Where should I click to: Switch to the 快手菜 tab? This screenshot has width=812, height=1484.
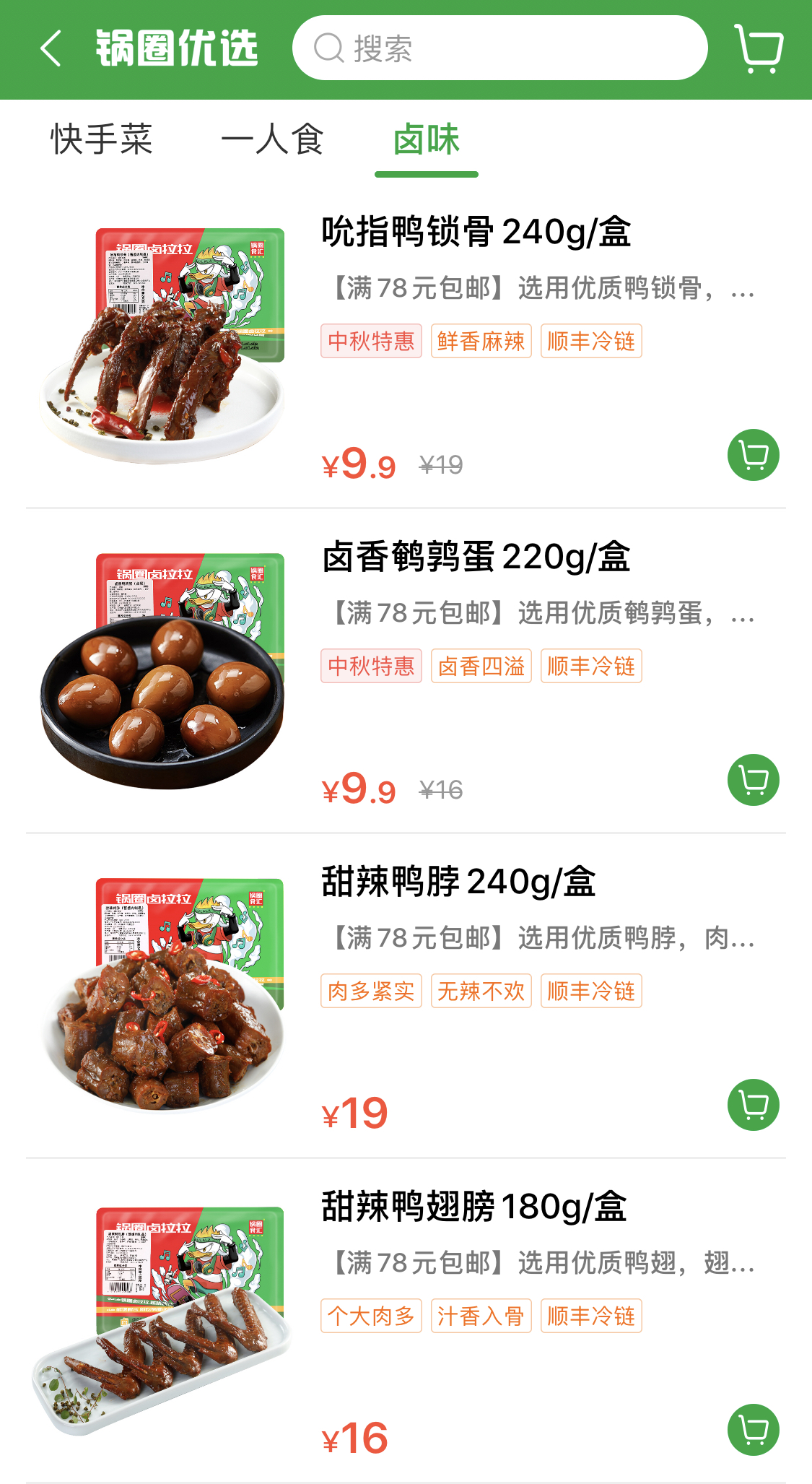(x=101, y=139)
